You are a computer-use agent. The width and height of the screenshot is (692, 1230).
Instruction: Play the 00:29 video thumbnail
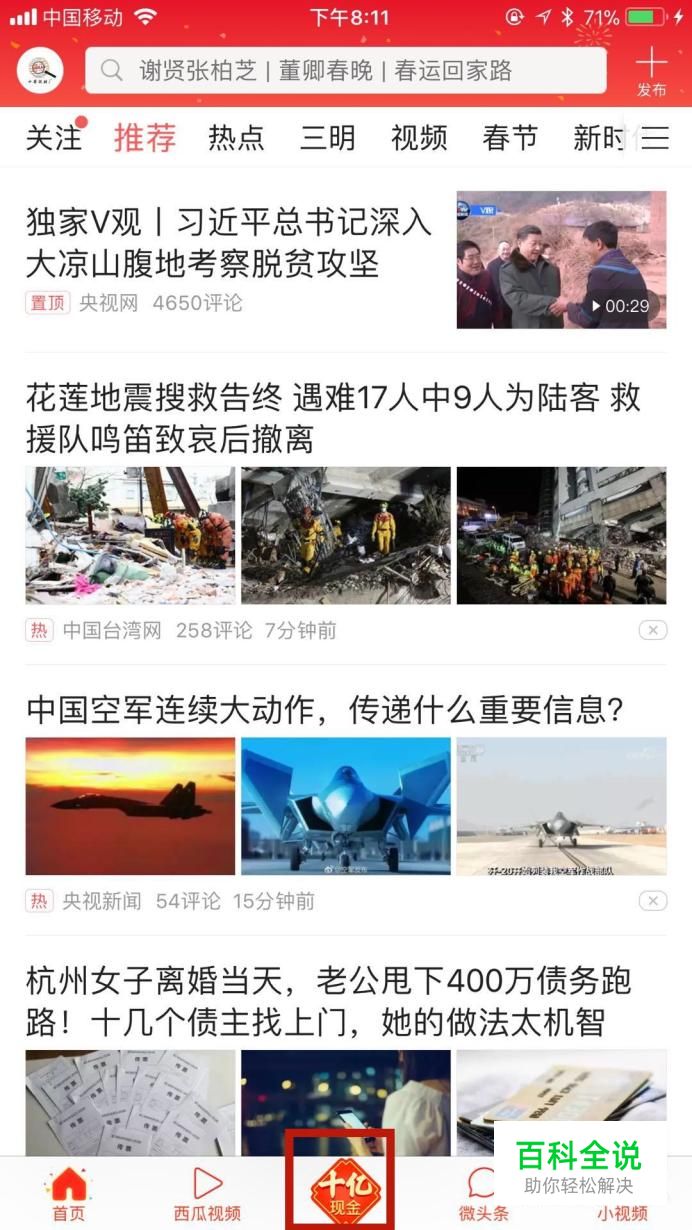[x=561, y=260]
